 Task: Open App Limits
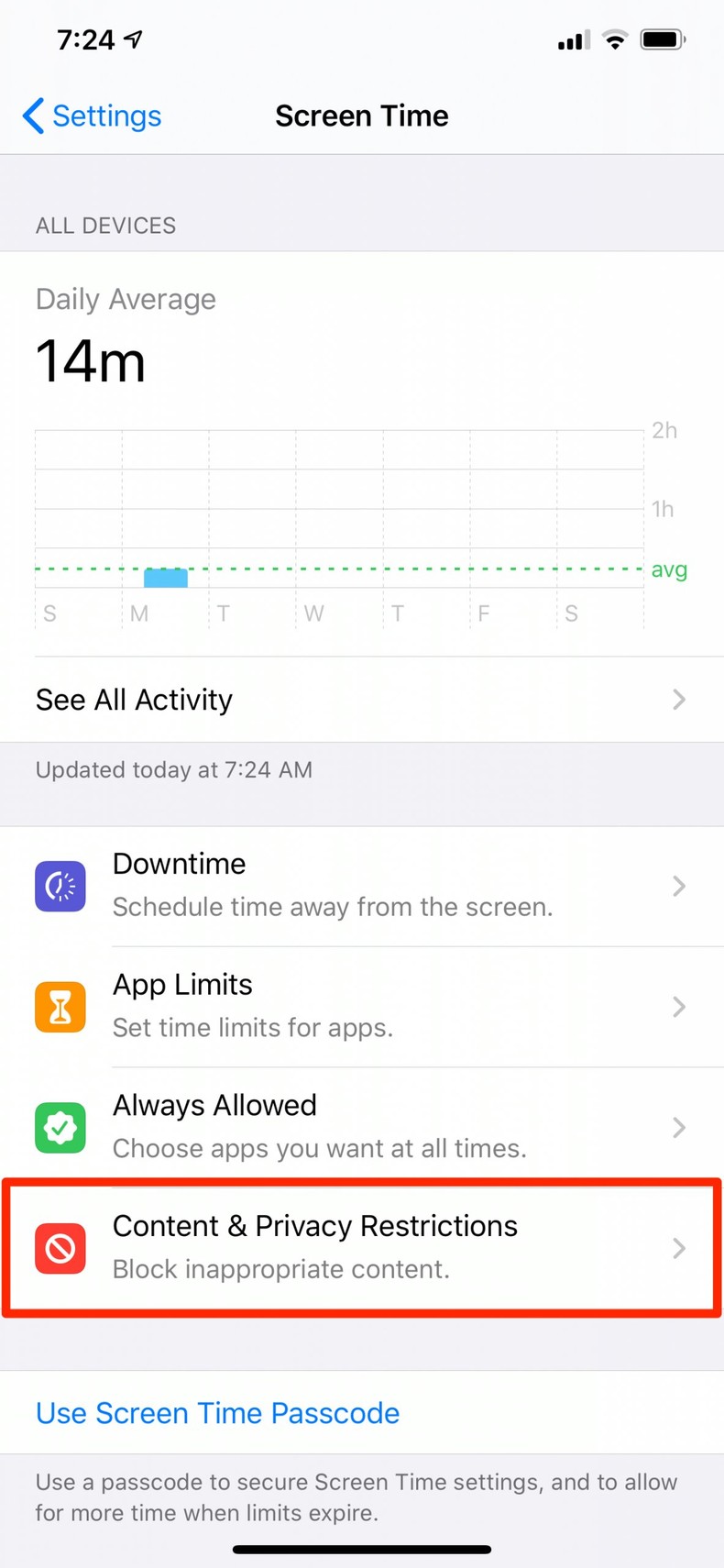361,1007
